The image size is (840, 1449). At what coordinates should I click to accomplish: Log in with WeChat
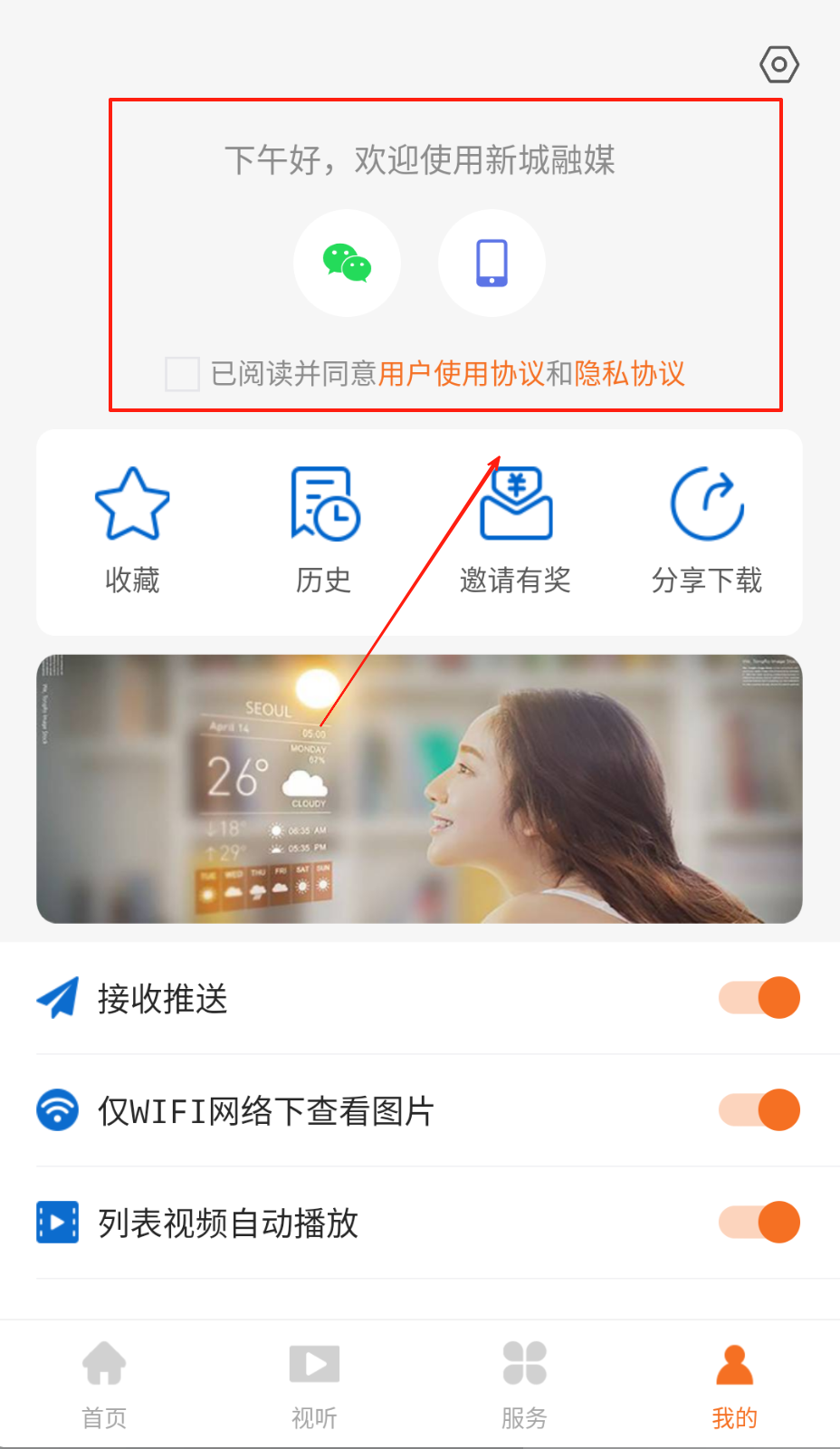348,264
